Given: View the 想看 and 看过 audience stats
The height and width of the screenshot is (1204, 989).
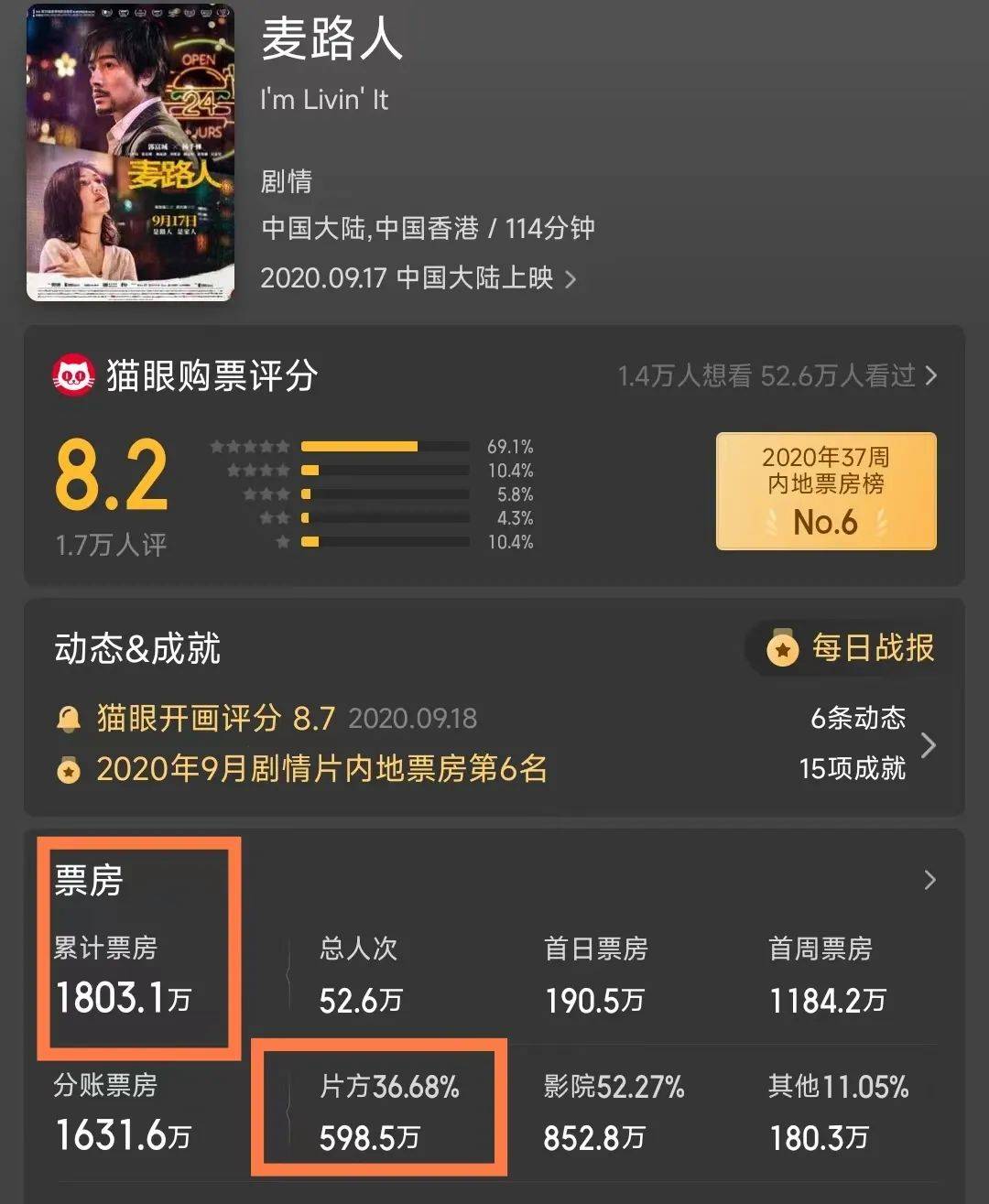Looking at the screenshot, I should tap(777, 375).
